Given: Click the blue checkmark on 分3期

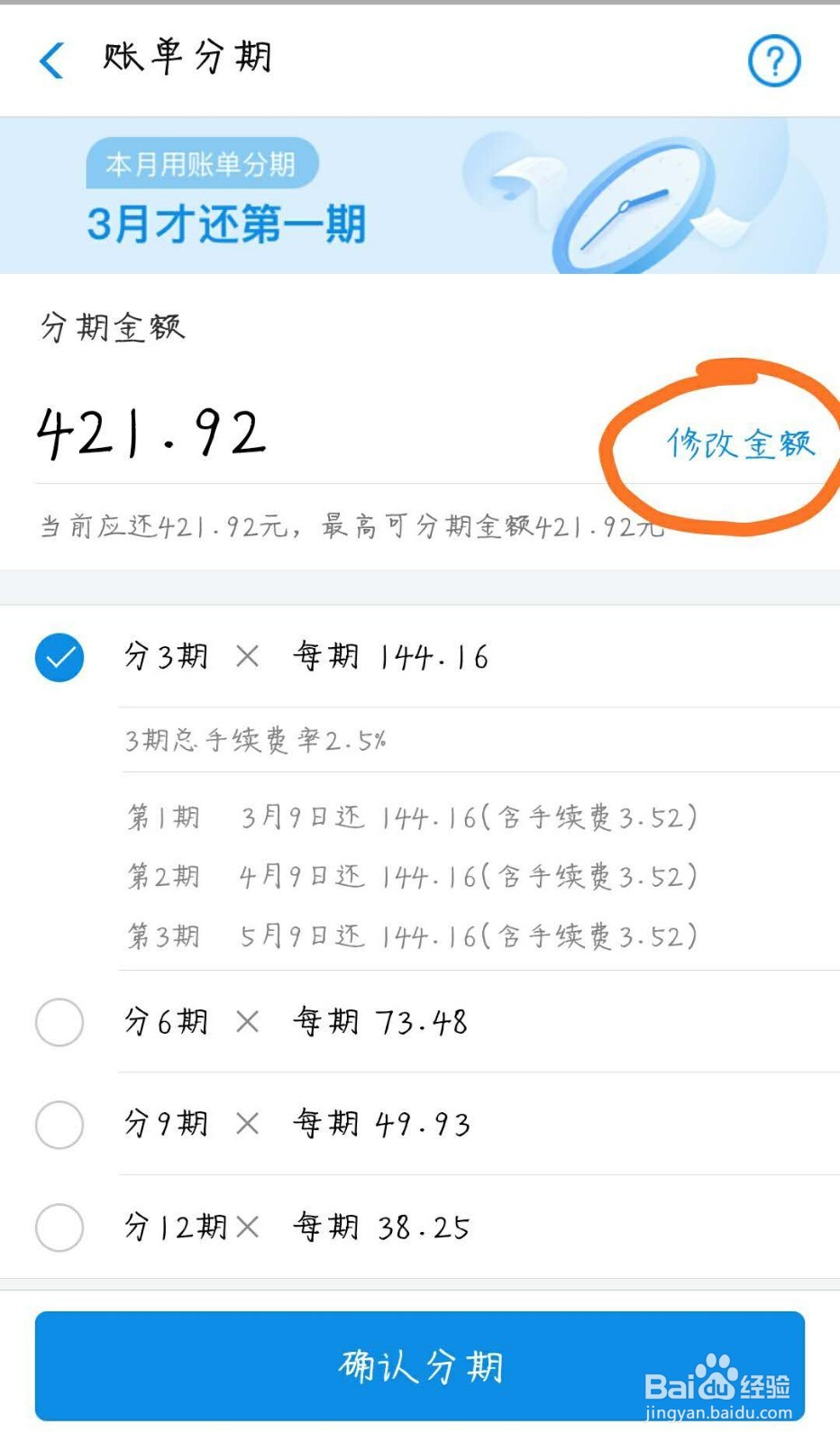Looking at the screenshot, I should (x=59, y=656).
